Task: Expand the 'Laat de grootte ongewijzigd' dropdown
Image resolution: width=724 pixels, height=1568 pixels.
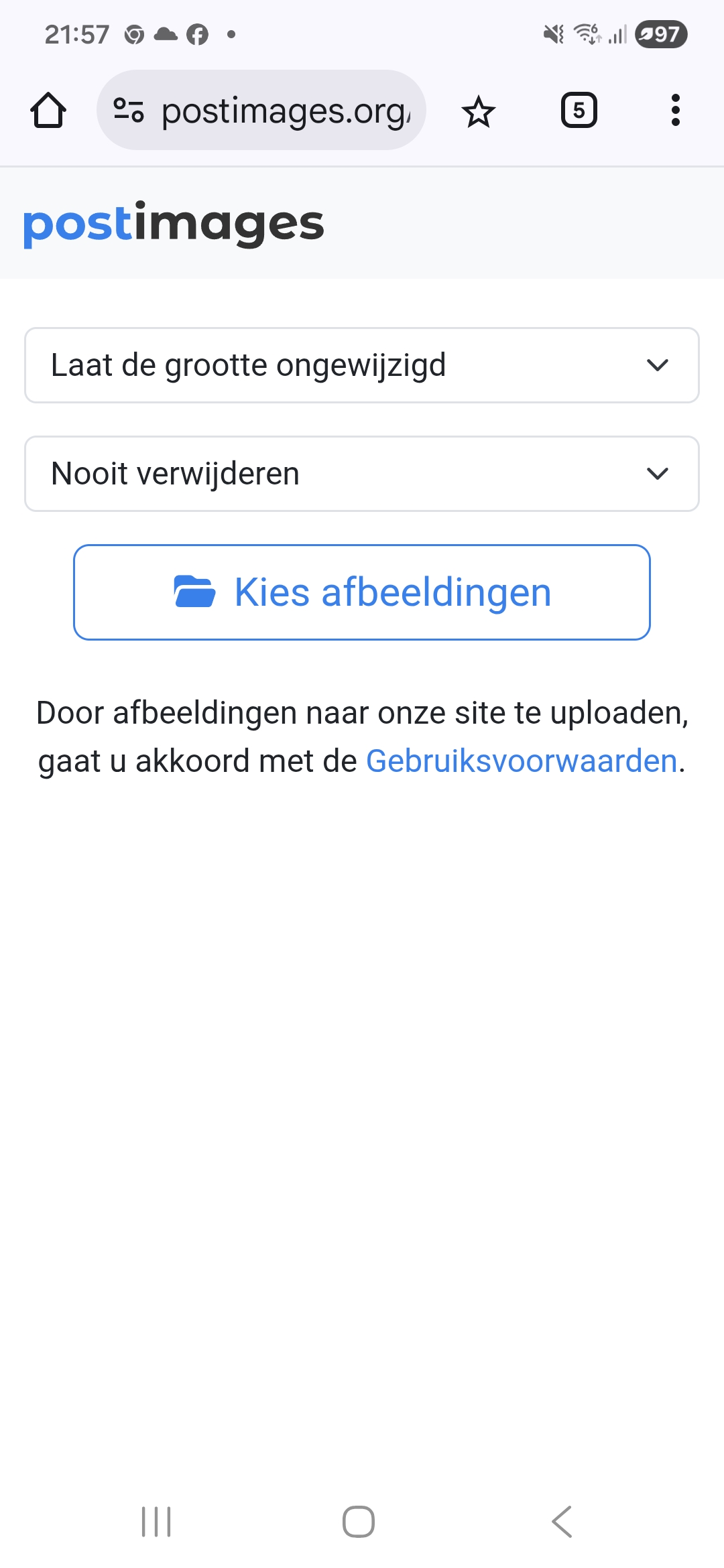Action: (362, 365)
